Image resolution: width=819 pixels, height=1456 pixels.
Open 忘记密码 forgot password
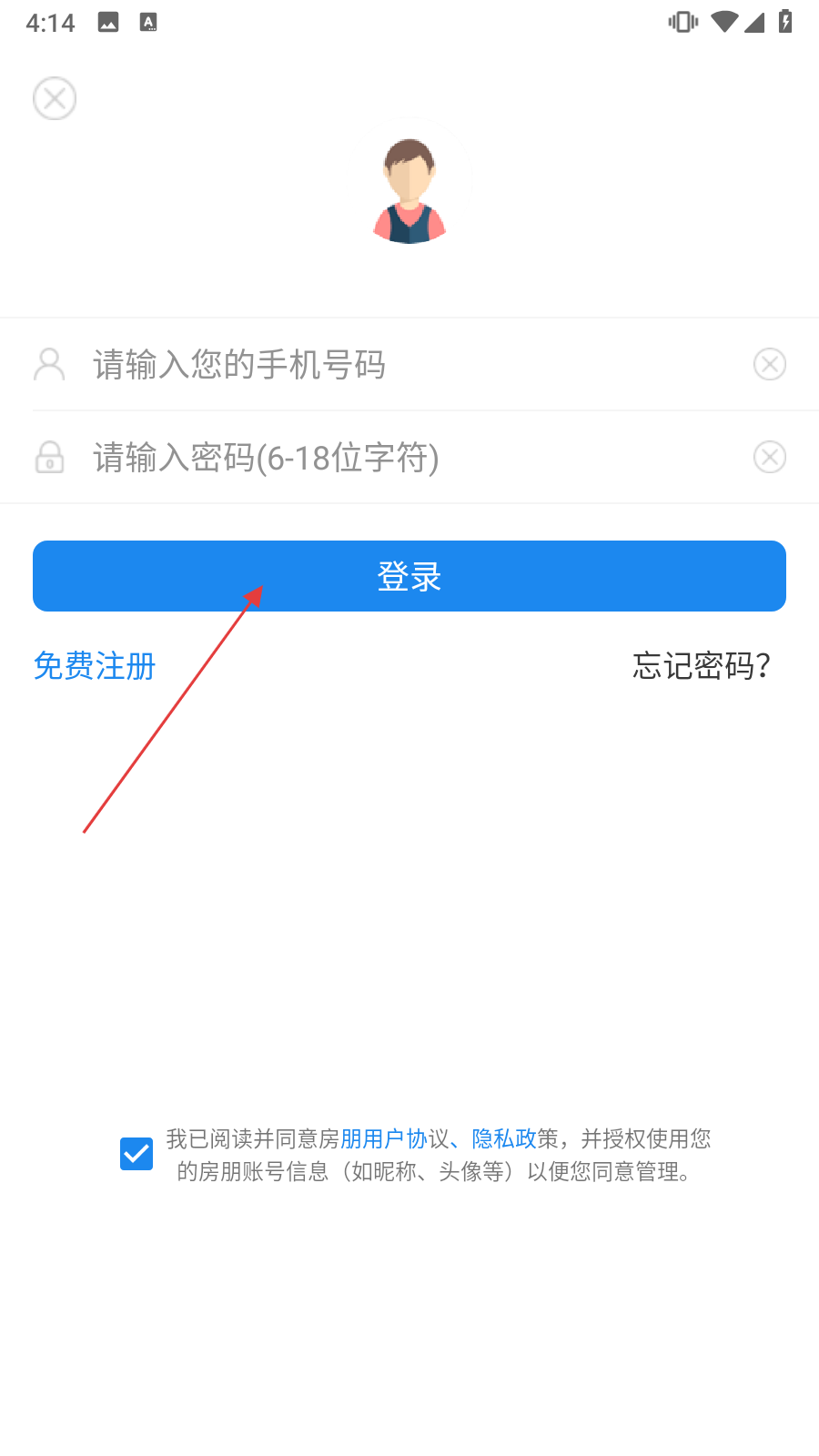(701, 666)
